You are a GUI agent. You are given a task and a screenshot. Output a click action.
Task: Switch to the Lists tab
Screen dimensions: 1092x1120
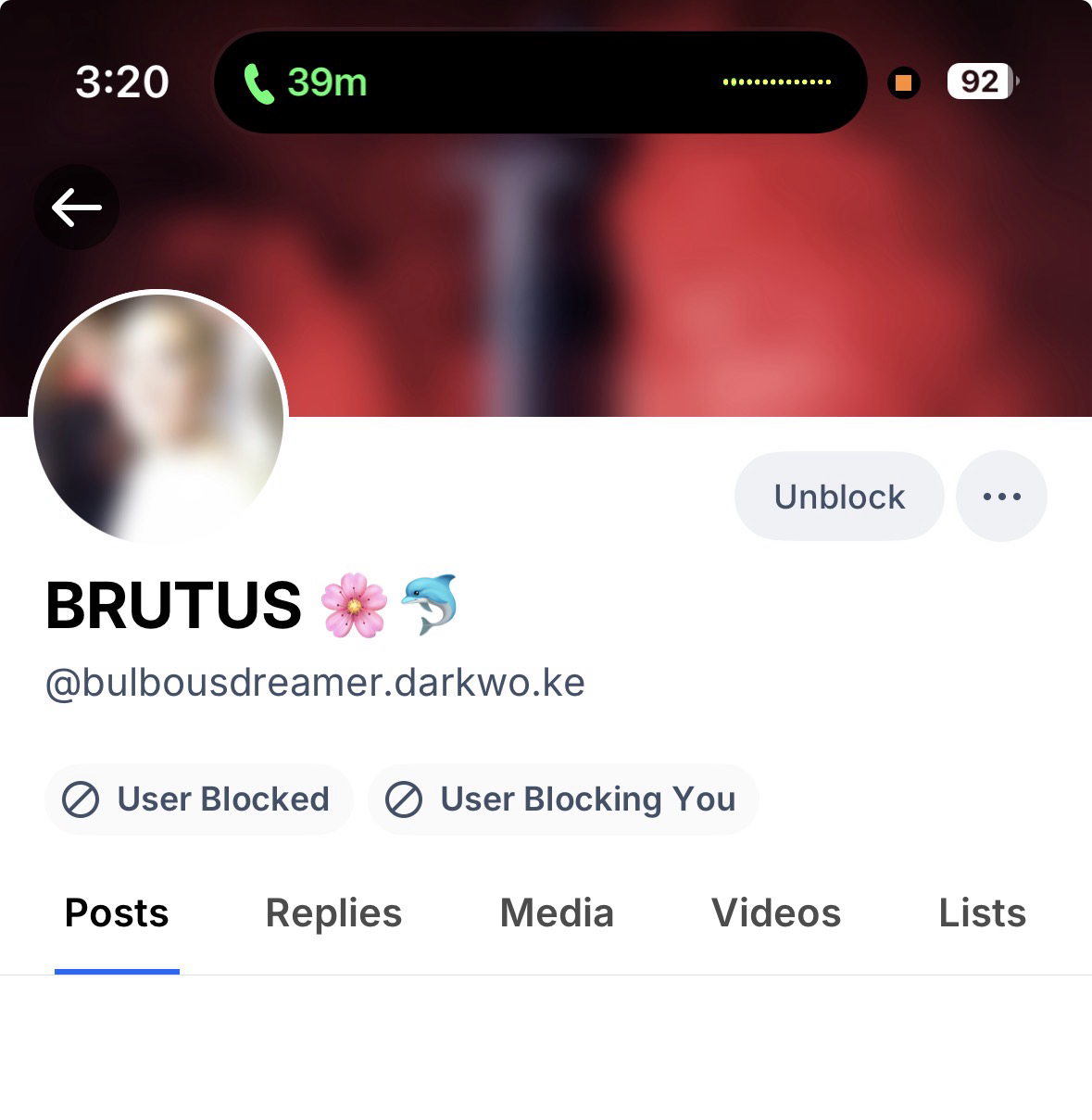(x=982, y=913)
